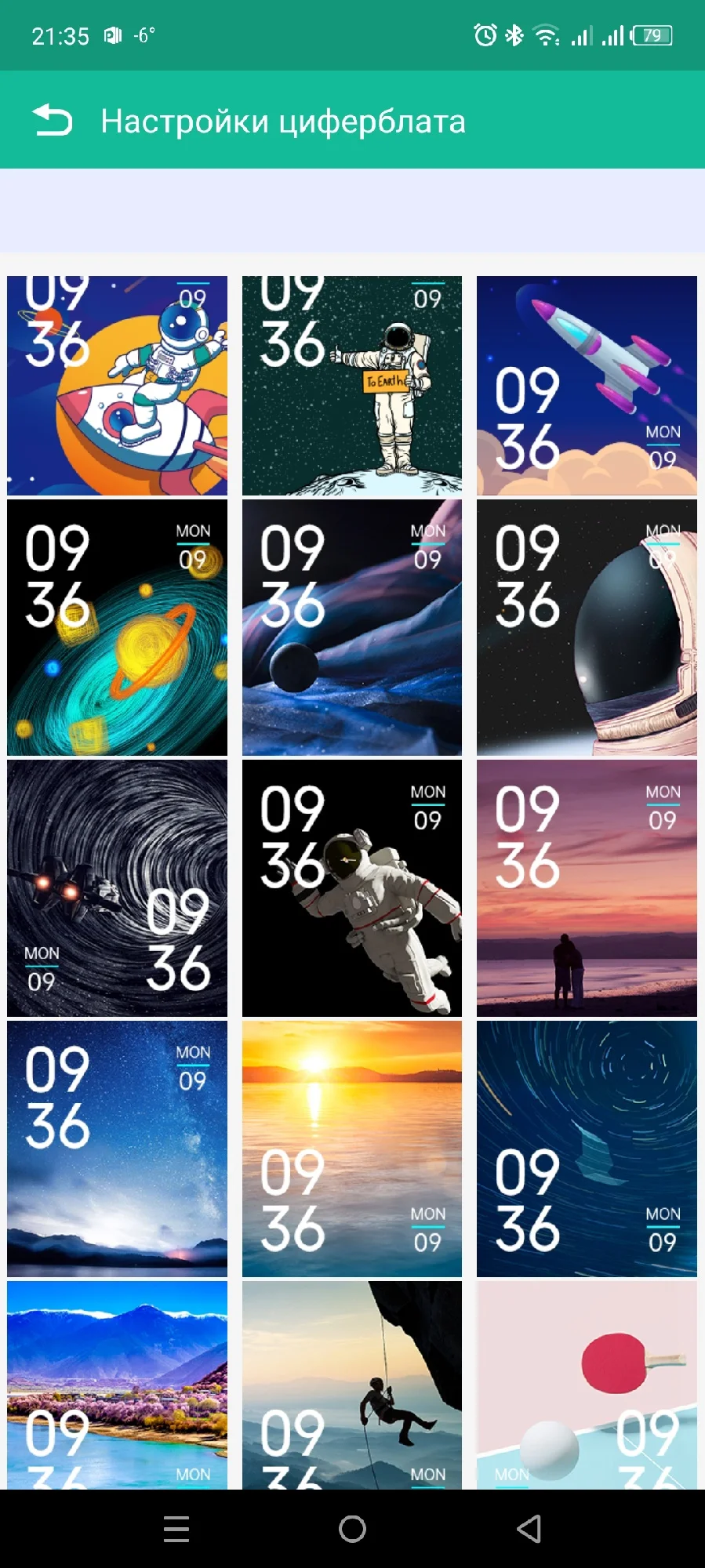Go back from watch face settings

pyautogui.click(x=52, y=121)
